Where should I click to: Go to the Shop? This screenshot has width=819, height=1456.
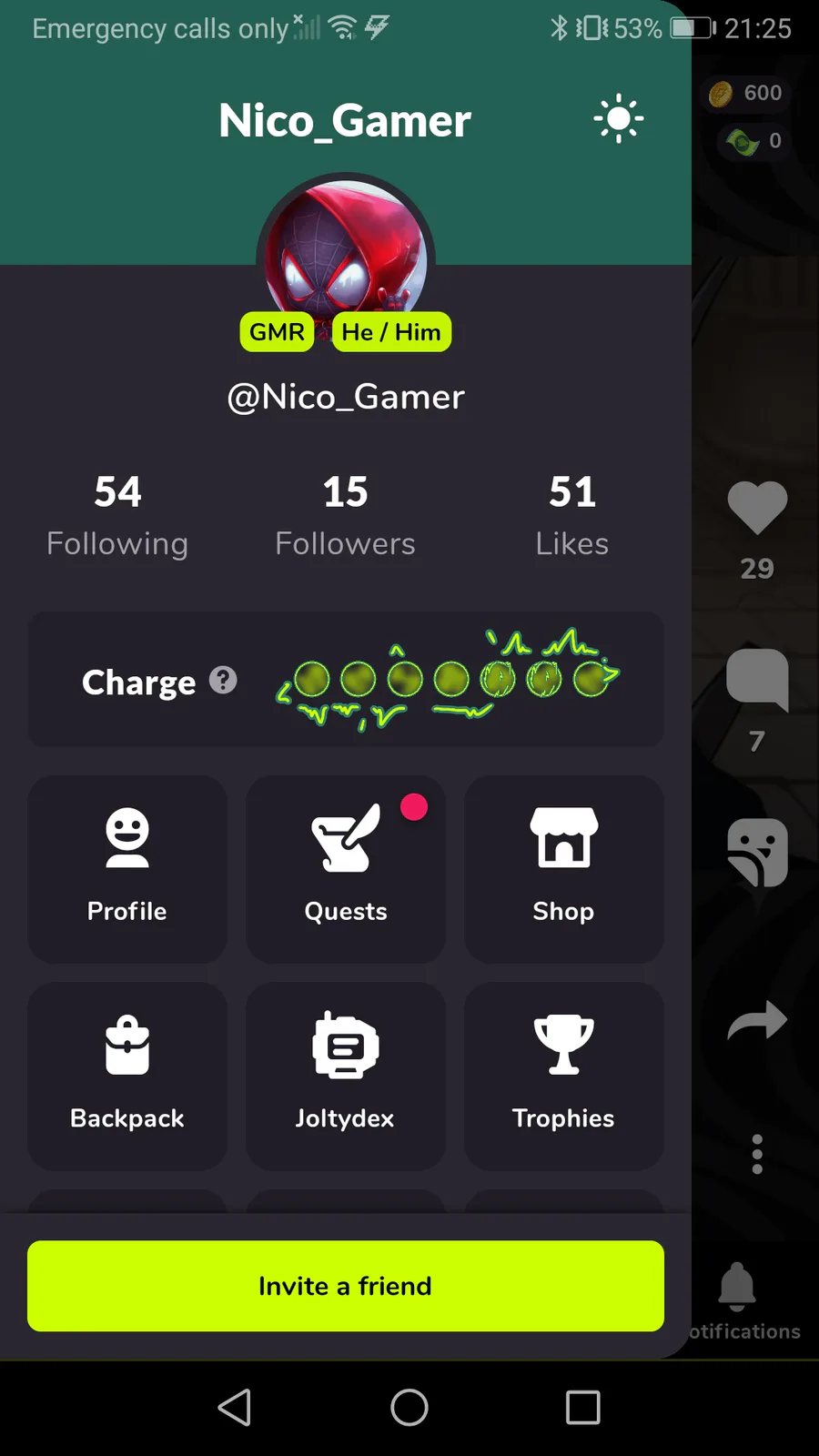(563, 868)
